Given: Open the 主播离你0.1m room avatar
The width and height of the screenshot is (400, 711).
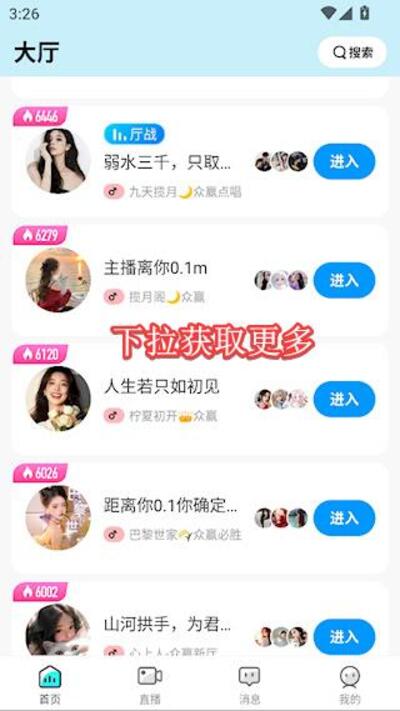Looking at the screenshot, I should tap(58, 280).
